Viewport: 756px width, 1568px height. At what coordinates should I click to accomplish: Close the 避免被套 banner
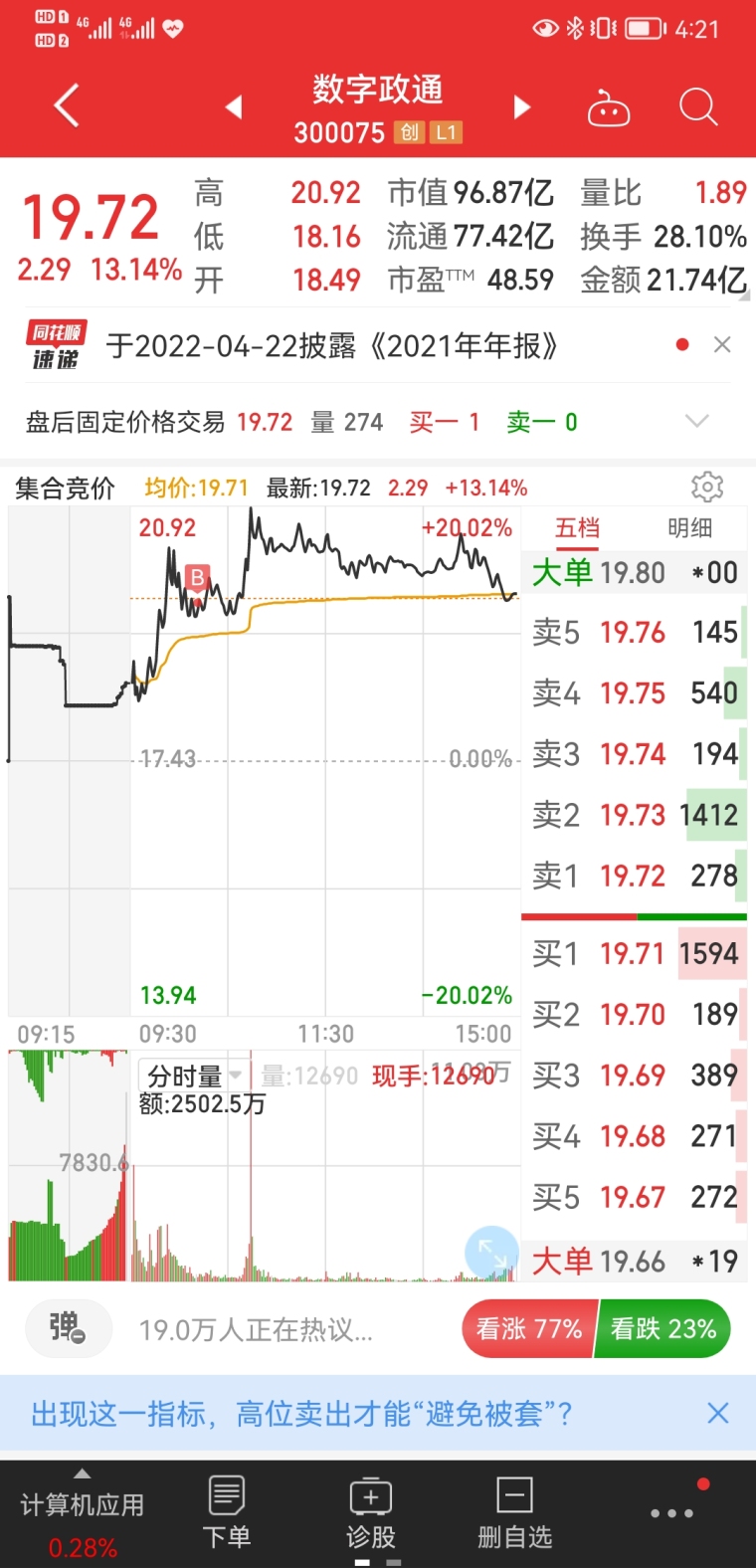click(x=718, y=1413)
